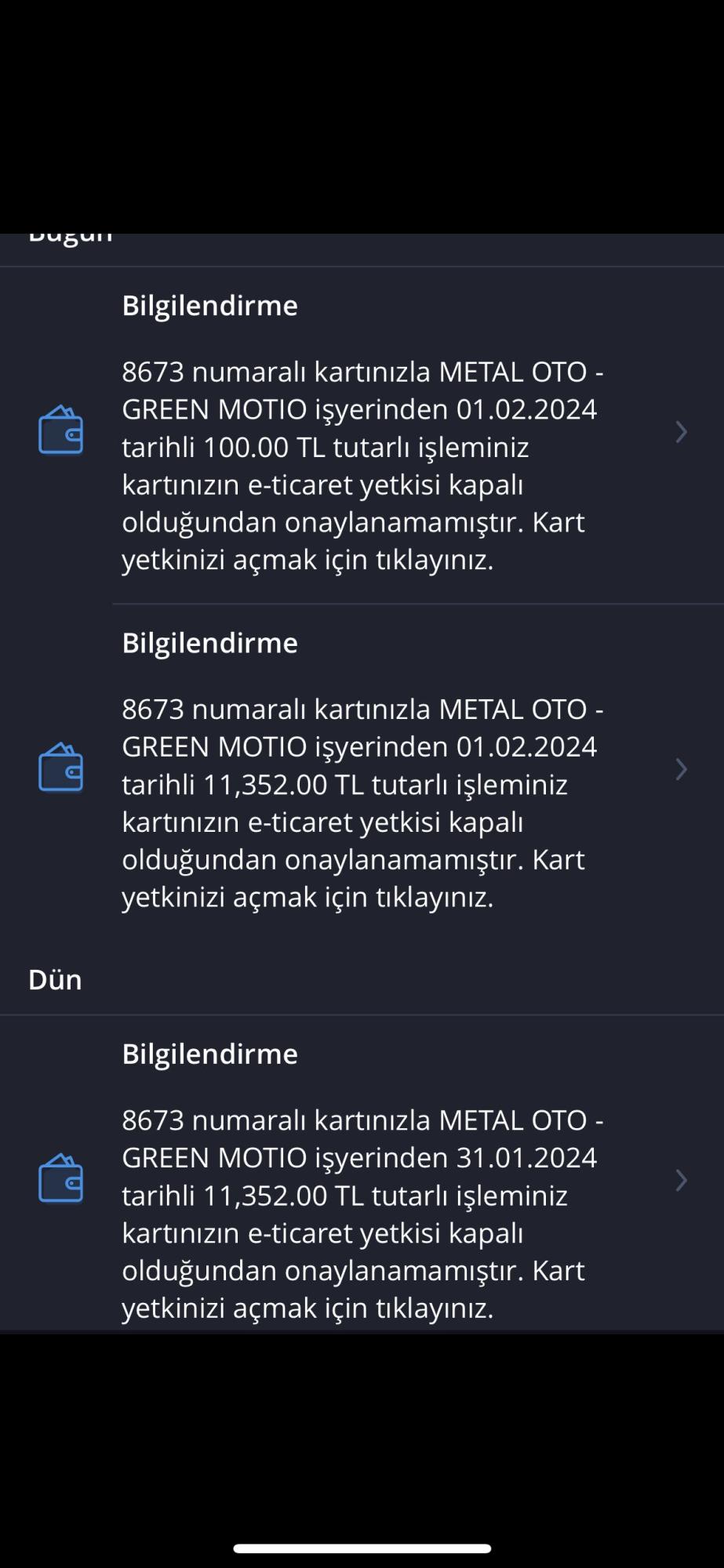Select the Dün section header

coord(55,978)
